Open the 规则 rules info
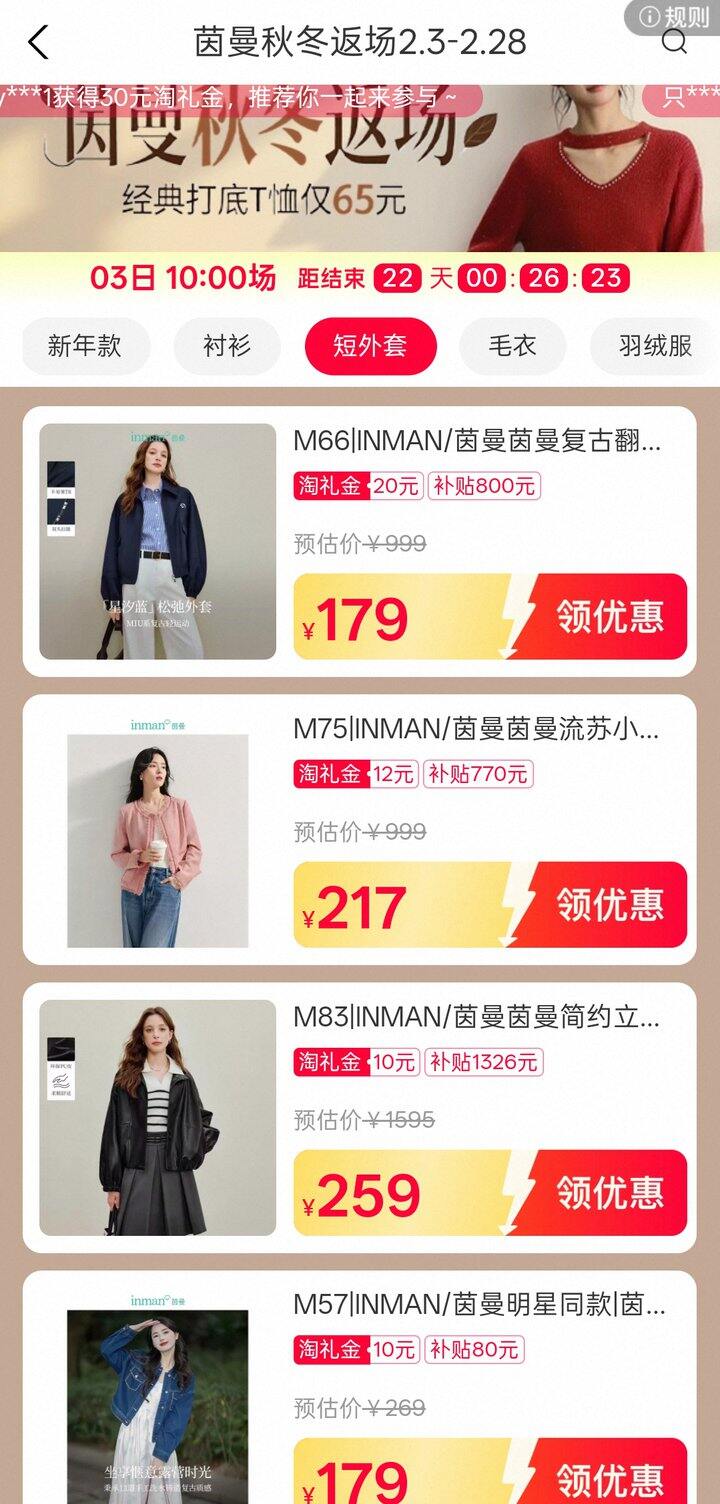 (x=675, y=16)
